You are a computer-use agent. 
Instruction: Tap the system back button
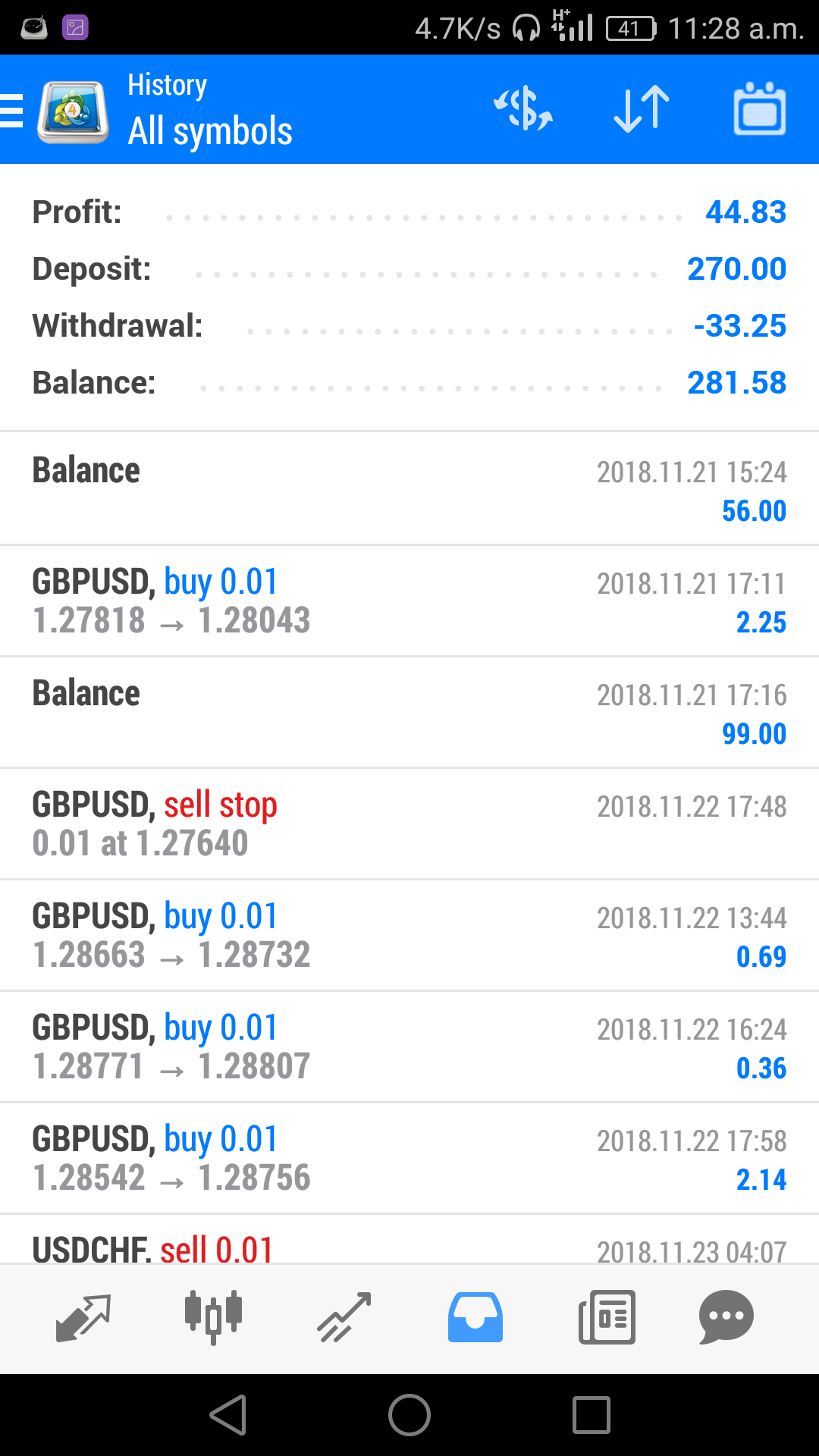coord(228,1415)
